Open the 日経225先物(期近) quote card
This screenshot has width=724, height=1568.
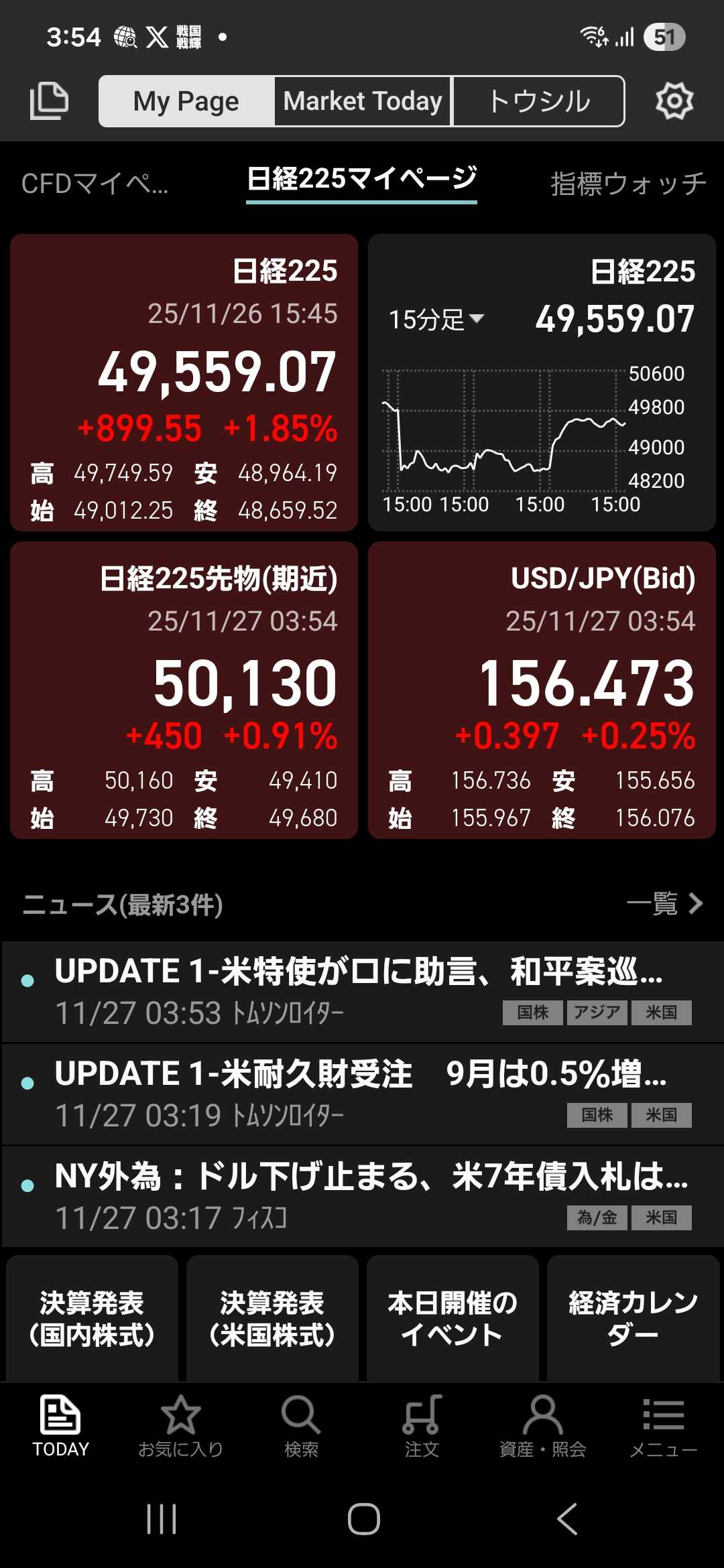[x=184, y=690]
